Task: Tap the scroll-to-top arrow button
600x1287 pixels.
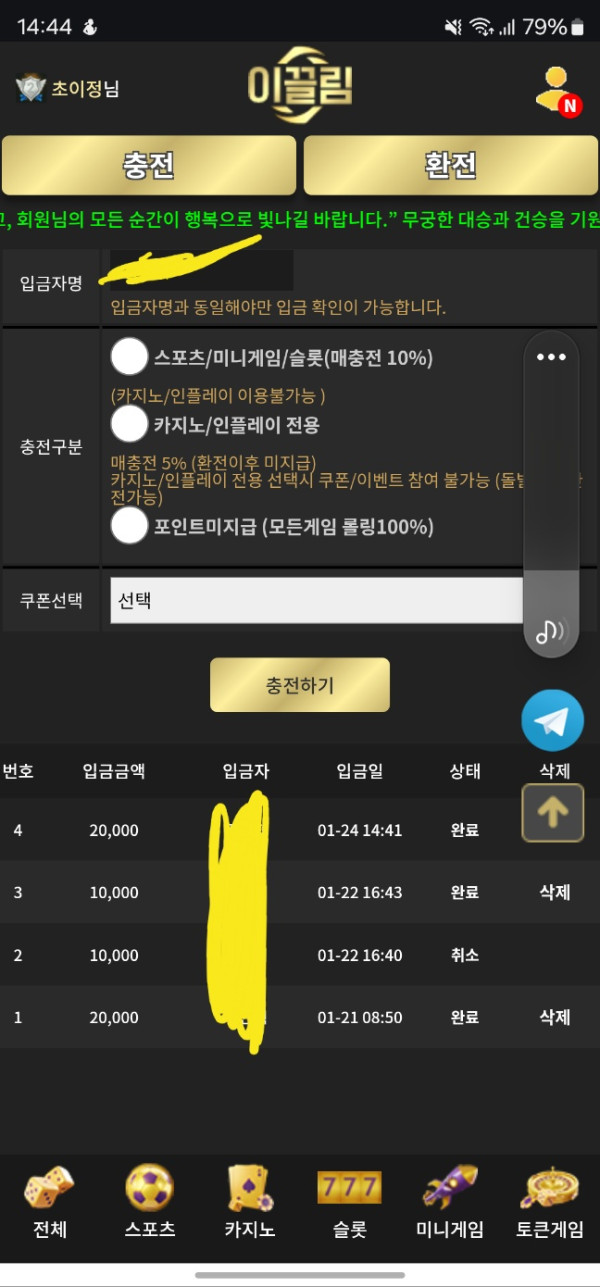Action: 552,812
